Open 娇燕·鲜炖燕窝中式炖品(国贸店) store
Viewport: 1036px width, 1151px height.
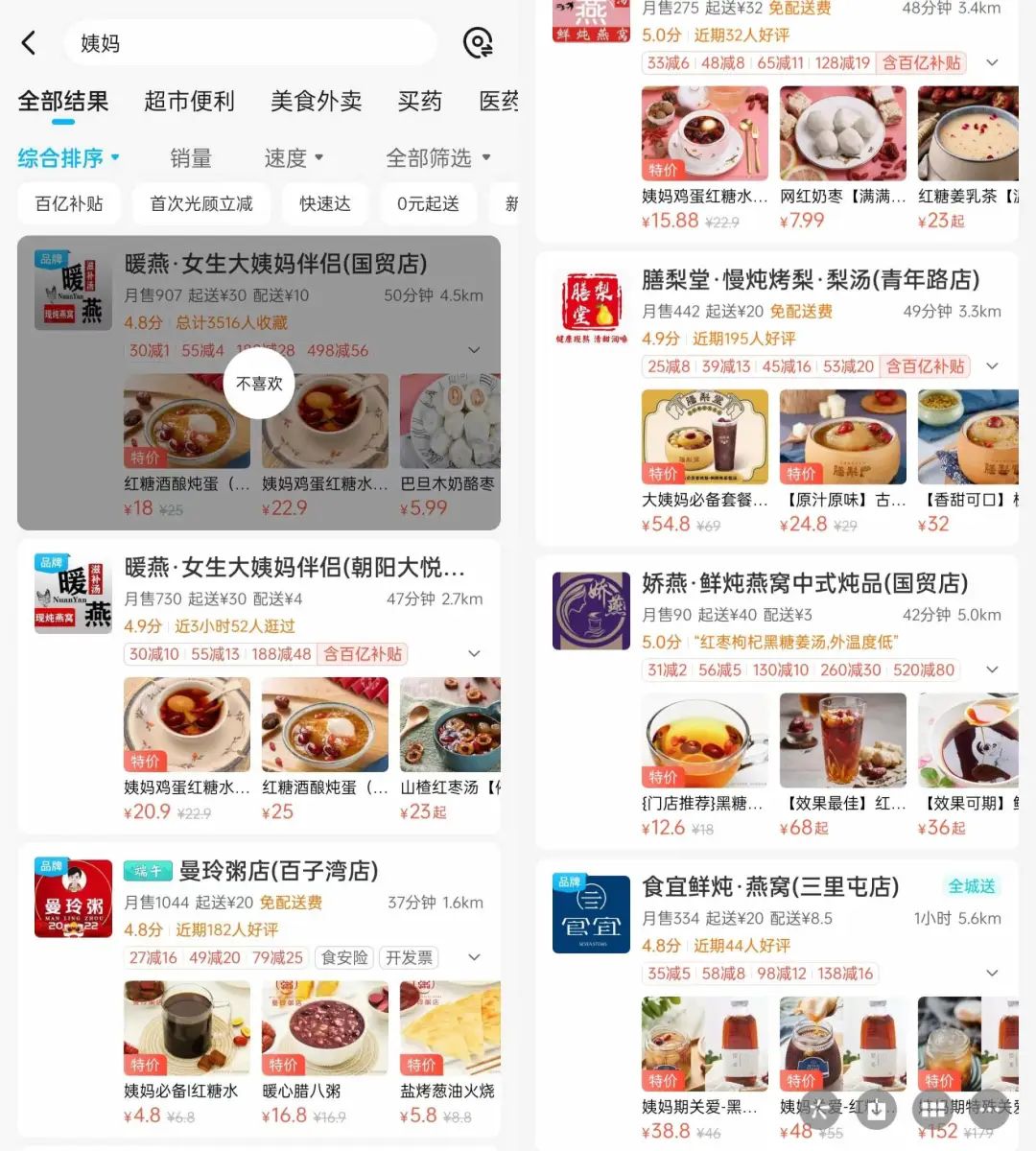click(x=804, y=583)
